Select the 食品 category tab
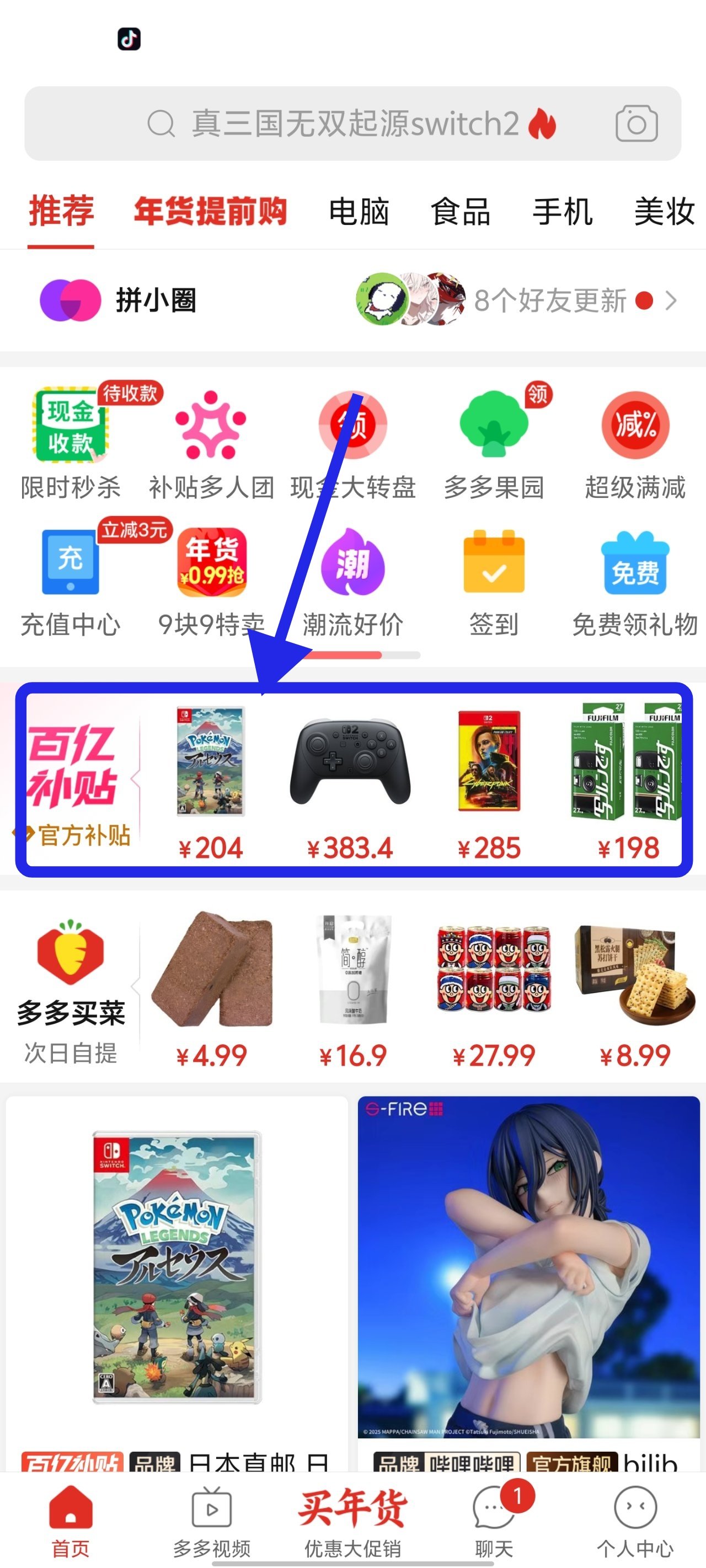 pos(461,212)
